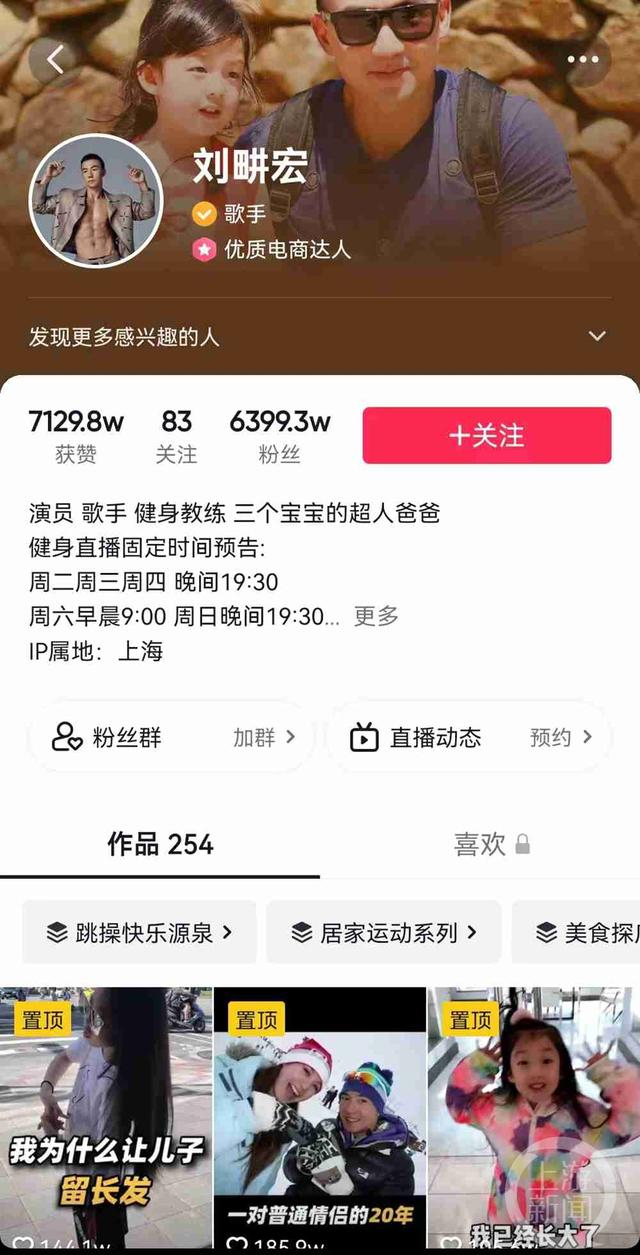Open the three-dot overflow menu
The height and width of the screenshot is (1255, 640).
click(583, 60)
